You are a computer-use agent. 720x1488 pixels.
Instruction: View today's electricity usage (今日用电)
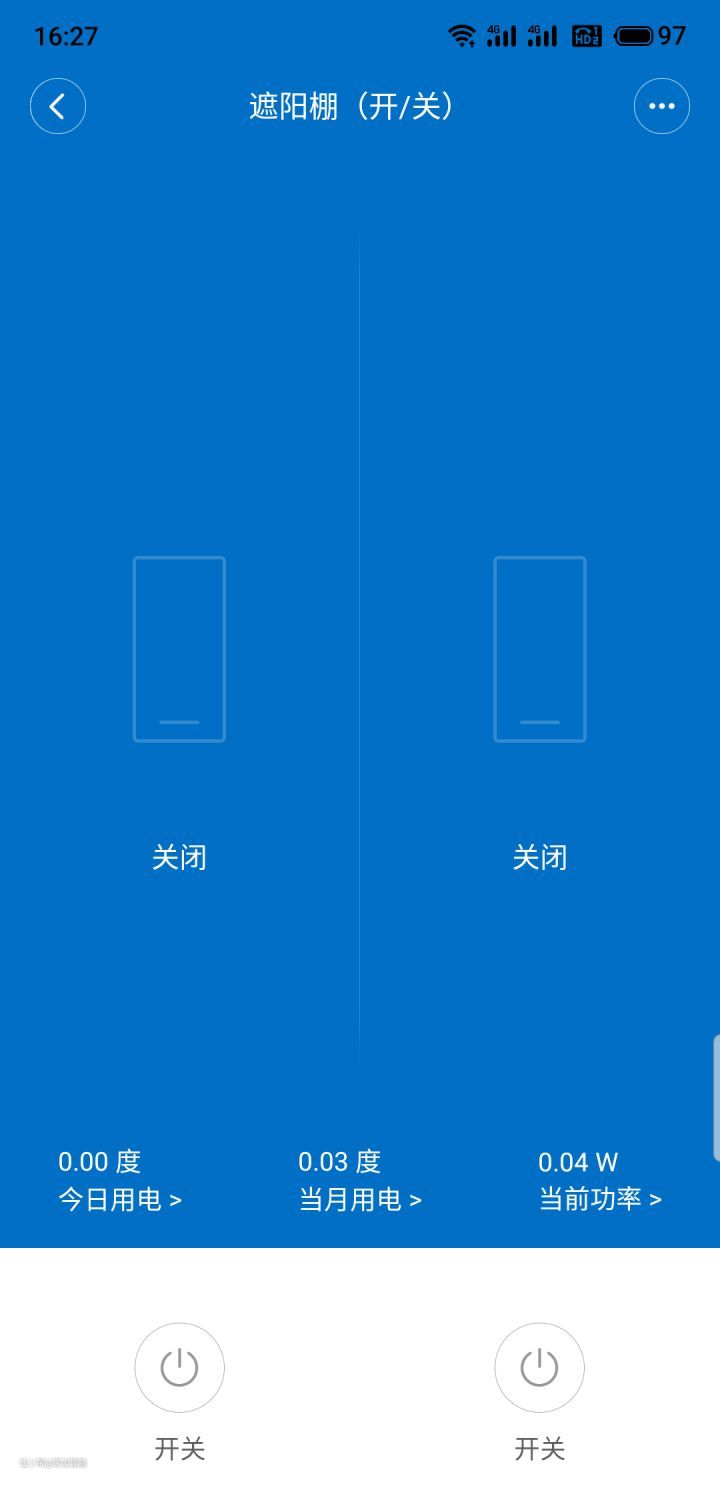click(120, 1181)
